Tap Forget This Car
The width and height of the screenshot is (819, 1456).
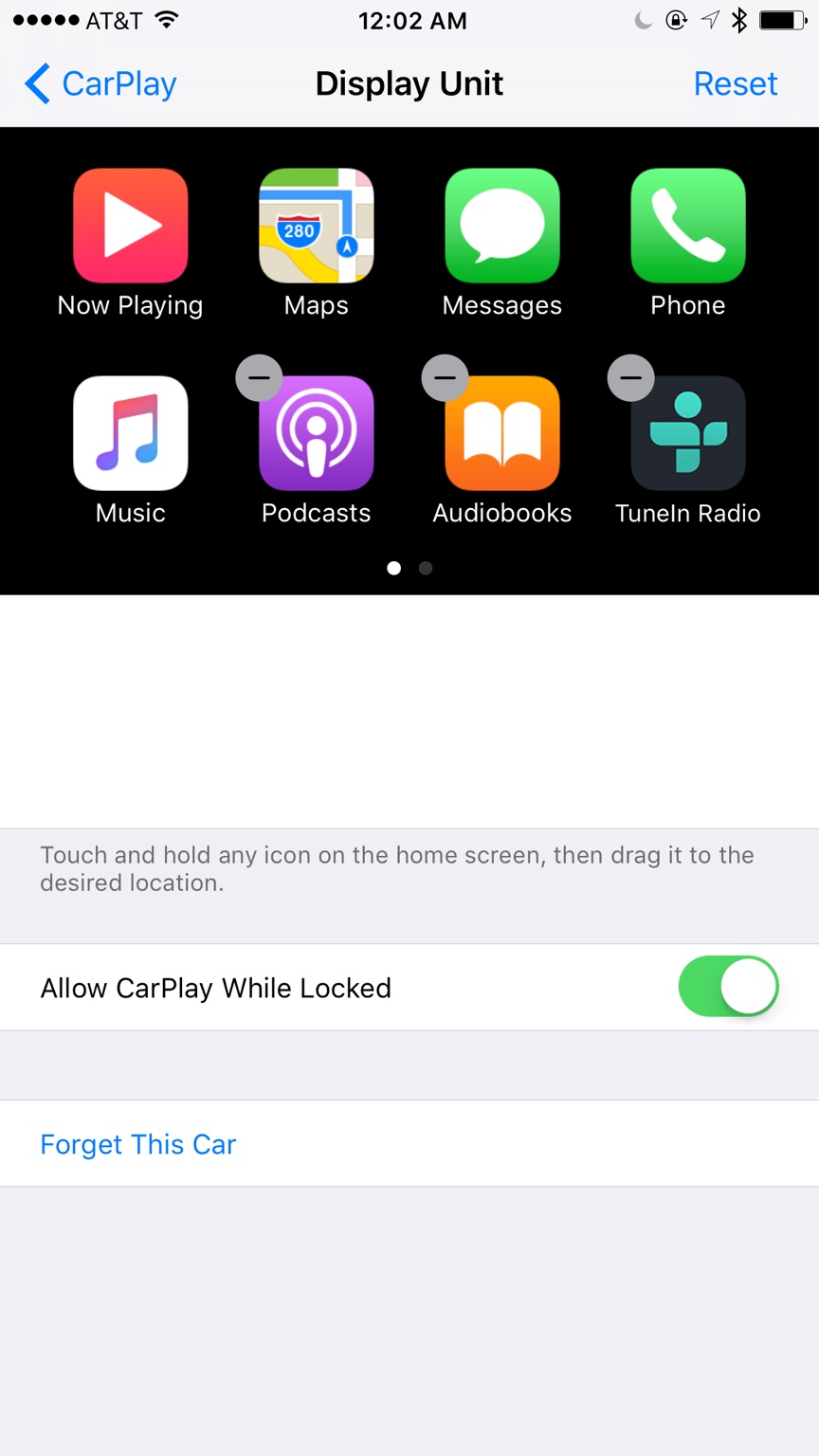137,1144
